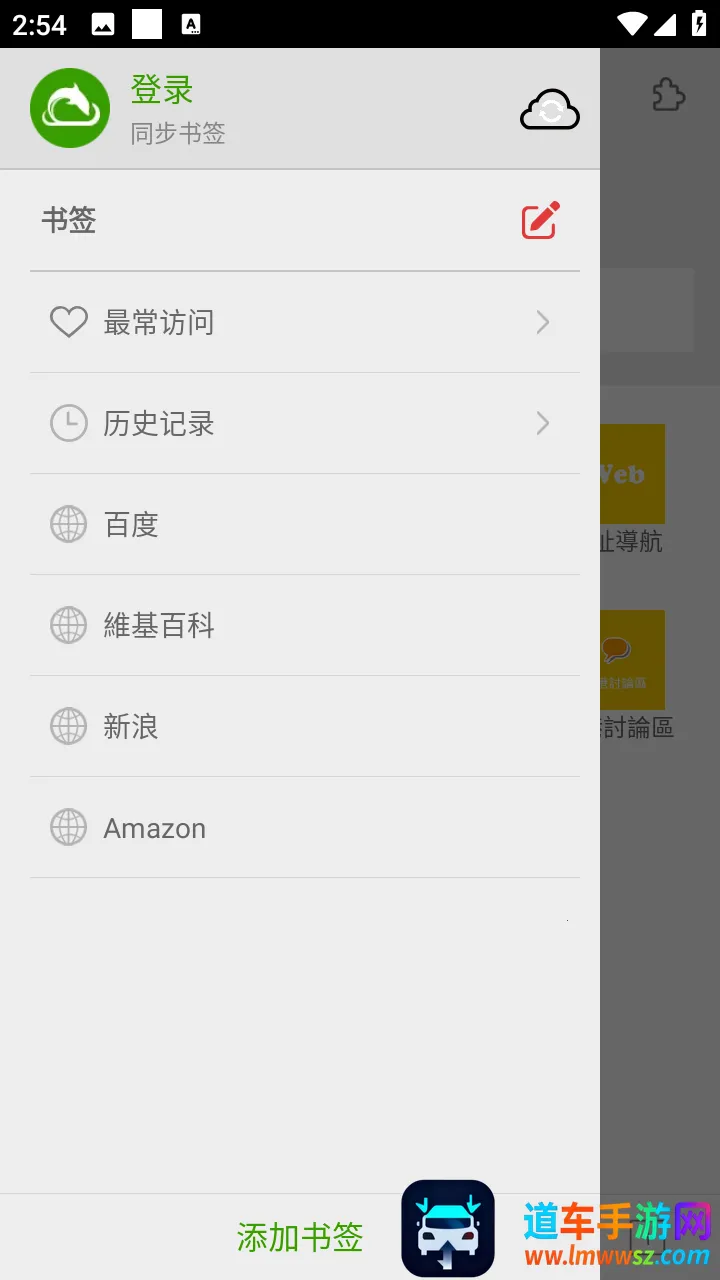Open 历史记录 history
720x1280 pixels.
[300, 424]
